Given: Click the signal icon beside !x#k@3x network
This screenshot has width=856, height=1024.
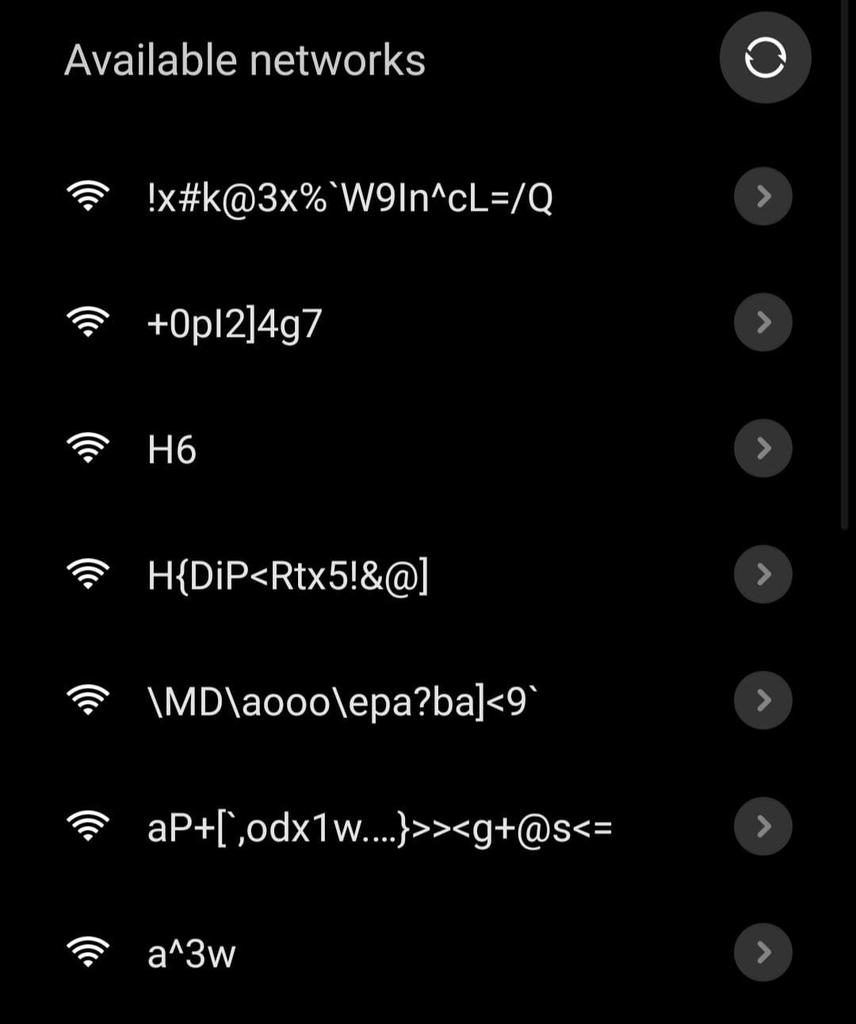Looking at the screenshot, I should click(90, 196).
